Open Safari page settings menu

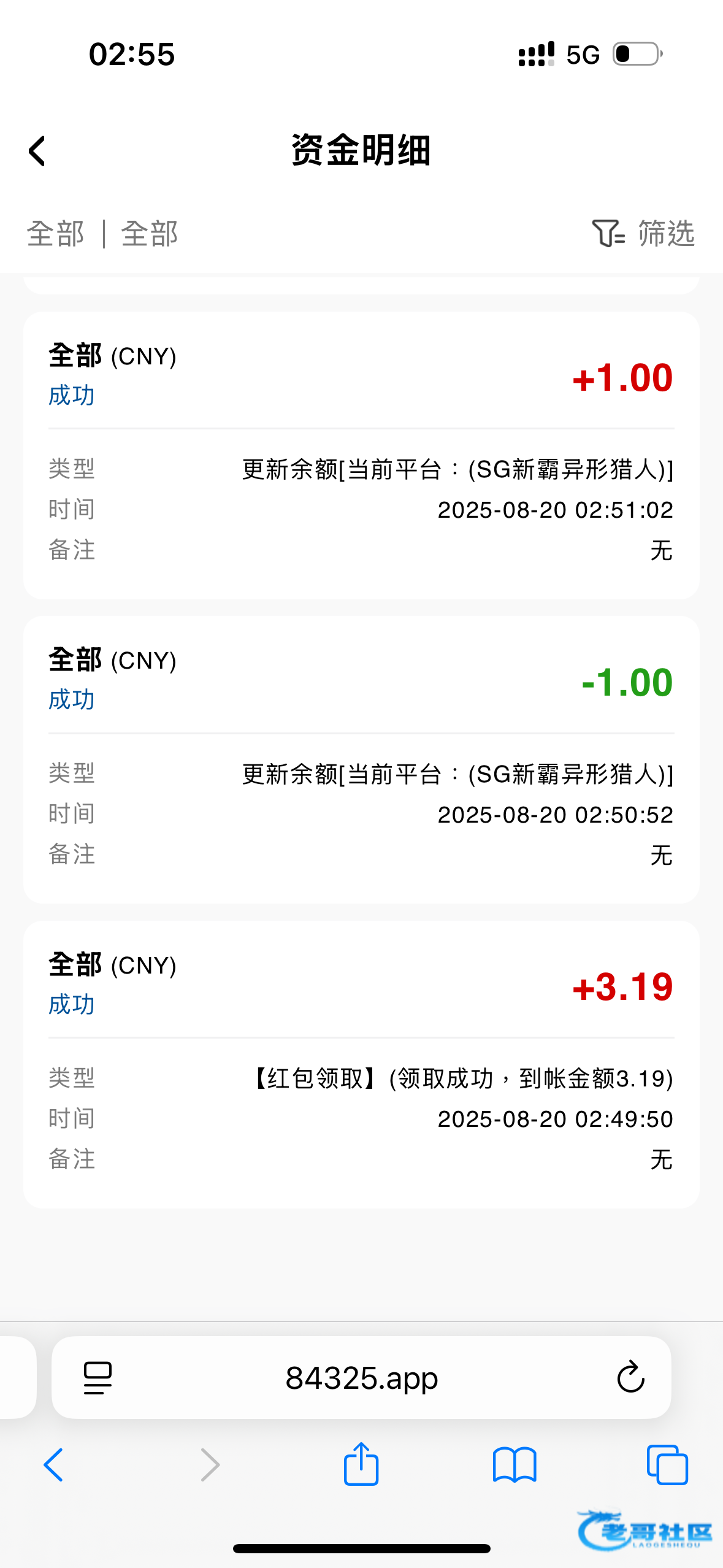click(x=98, y=1378)
